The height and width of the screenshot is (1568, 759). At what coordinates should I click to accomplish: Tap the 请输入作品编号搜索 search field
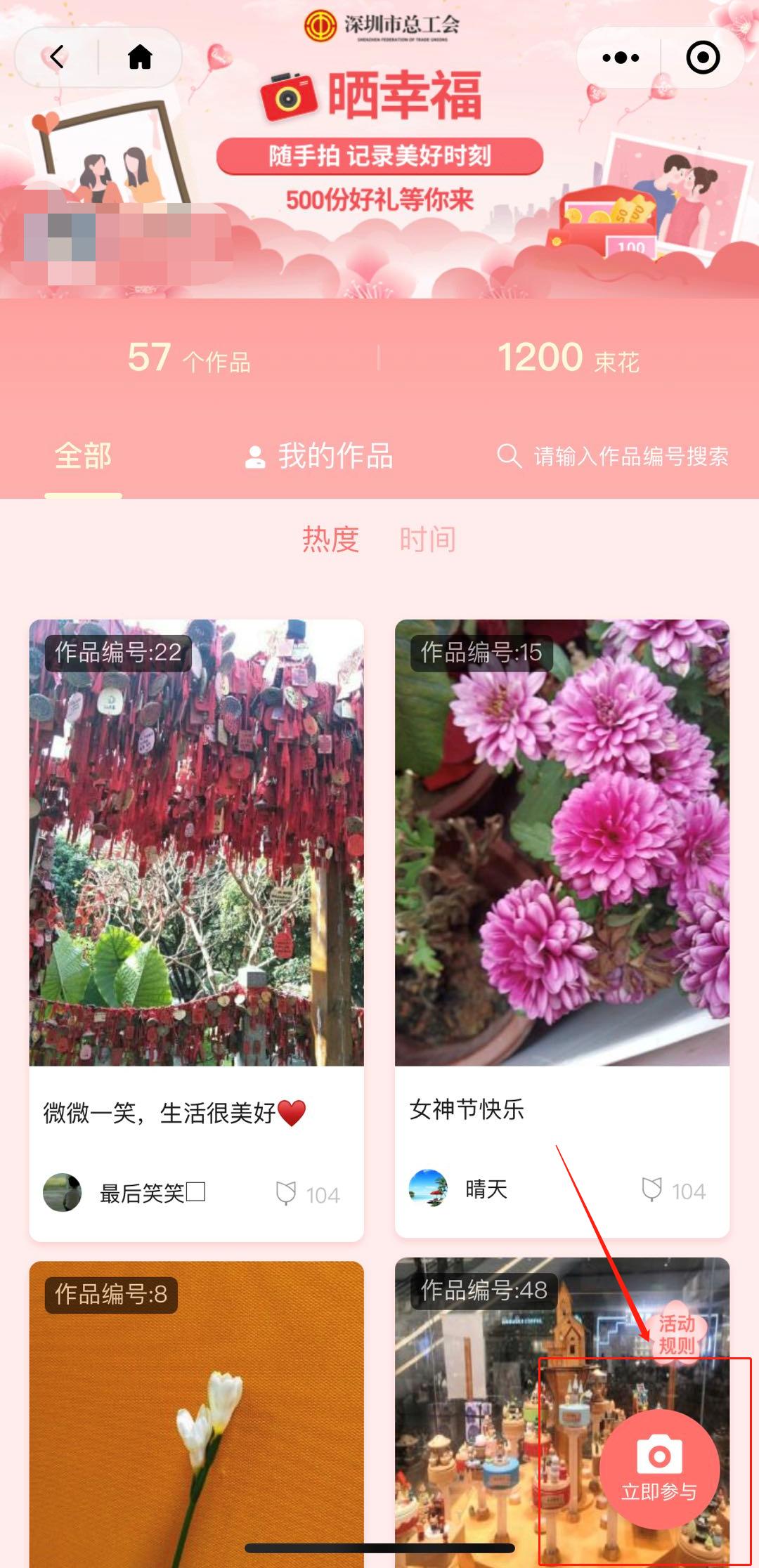tap(630, 457)
